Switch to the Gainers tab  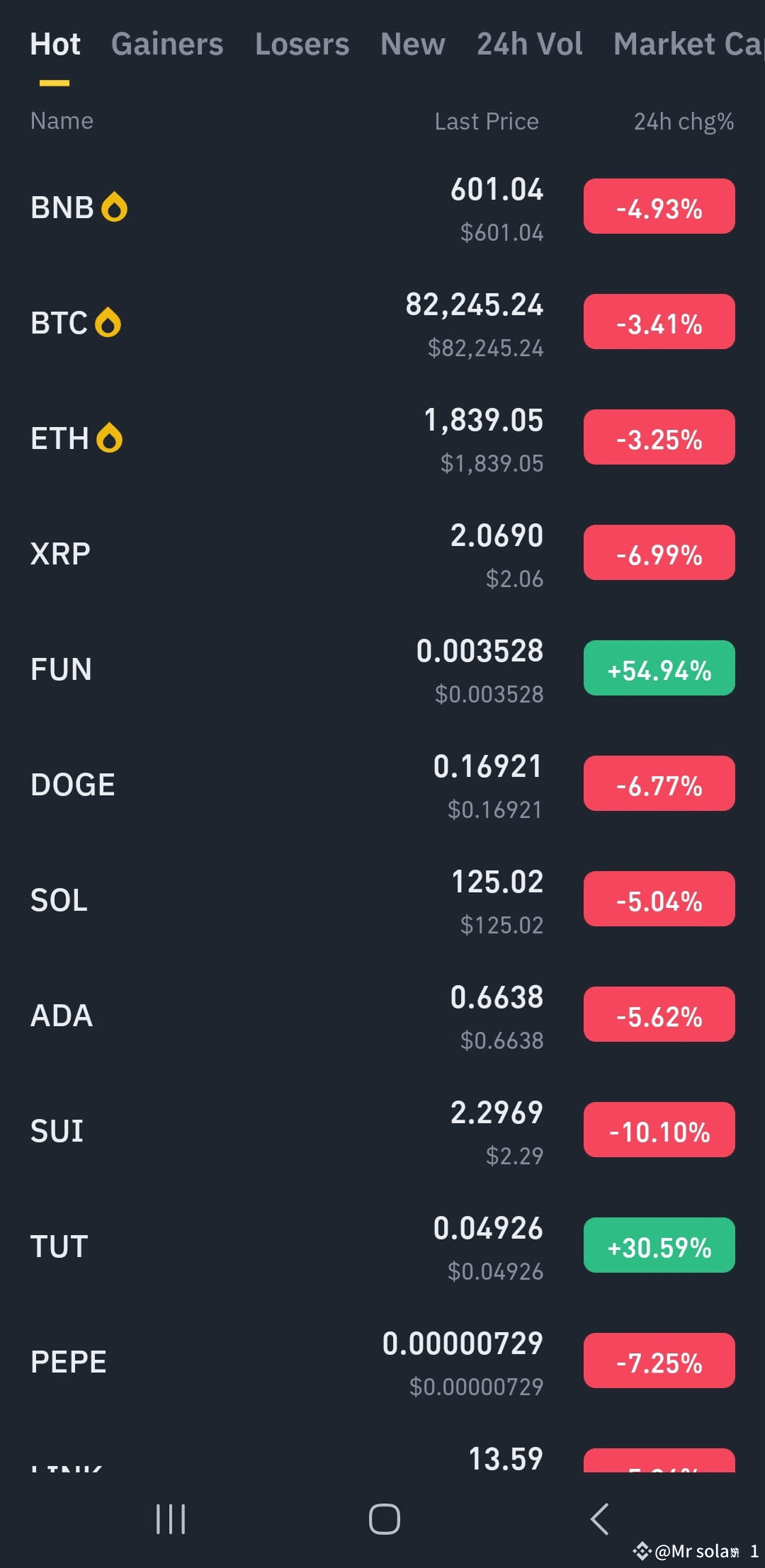click(167, 44)
